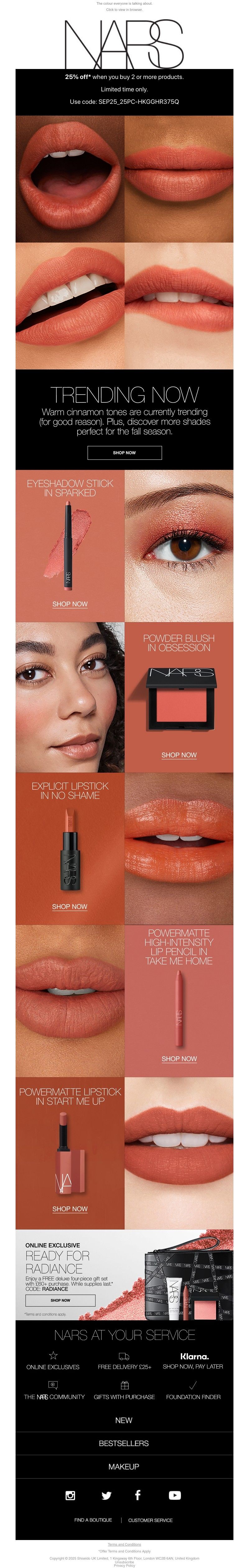Screen dimensions: 249x1568
Task: Shop the Eyeshadow Stick in Sparked
Action: (70, 604)
